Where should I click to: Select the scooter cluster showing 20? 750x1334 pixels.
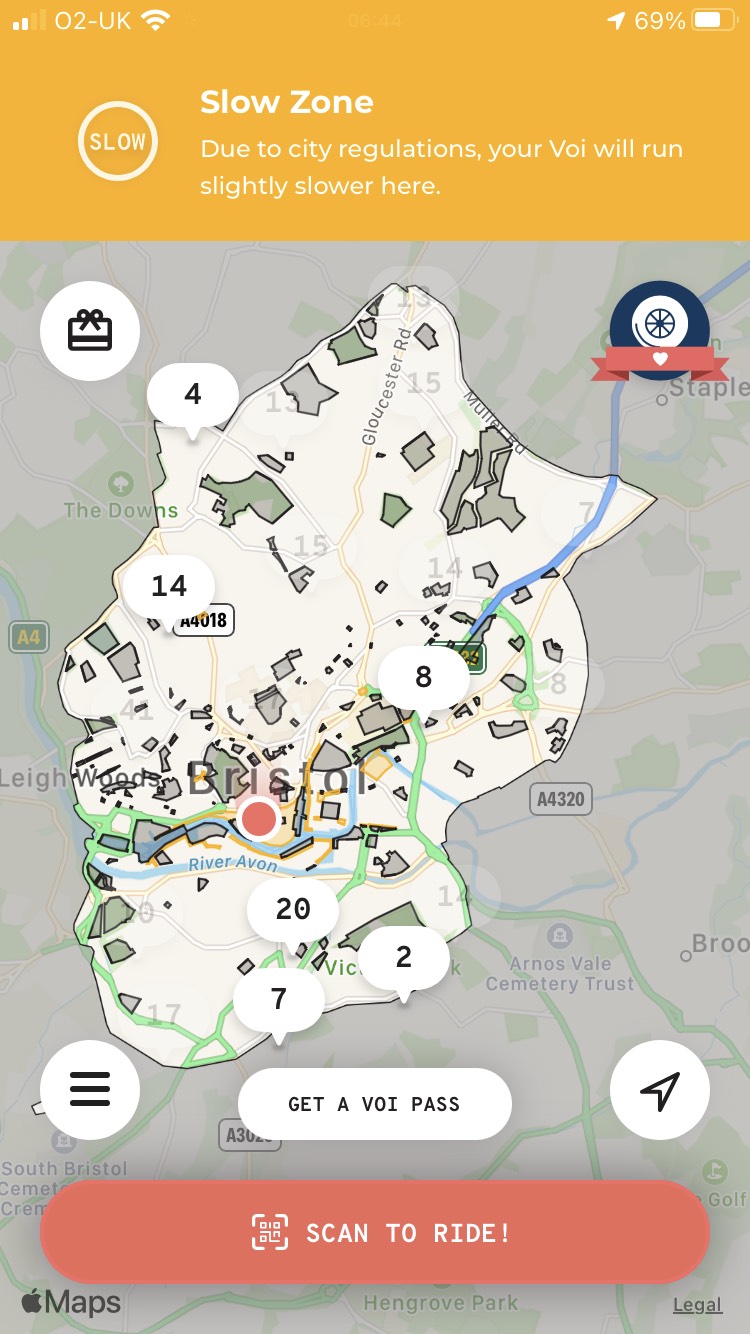(293, 909)
